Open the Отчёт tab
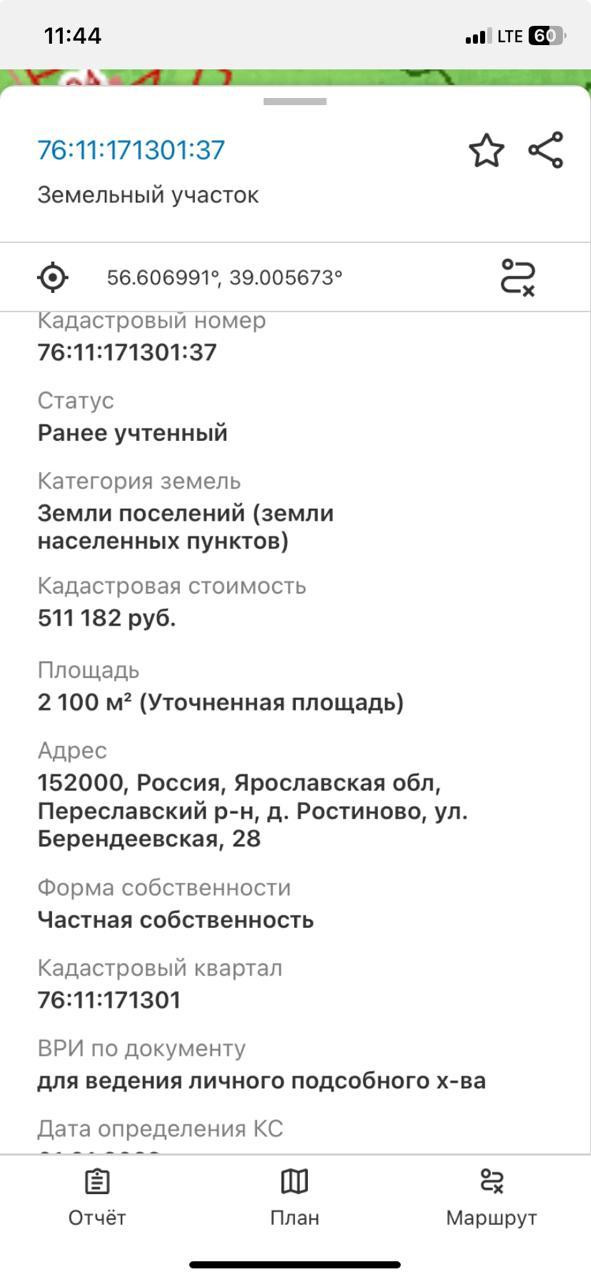This screenshot has width=591, height=1280. 97,1197
